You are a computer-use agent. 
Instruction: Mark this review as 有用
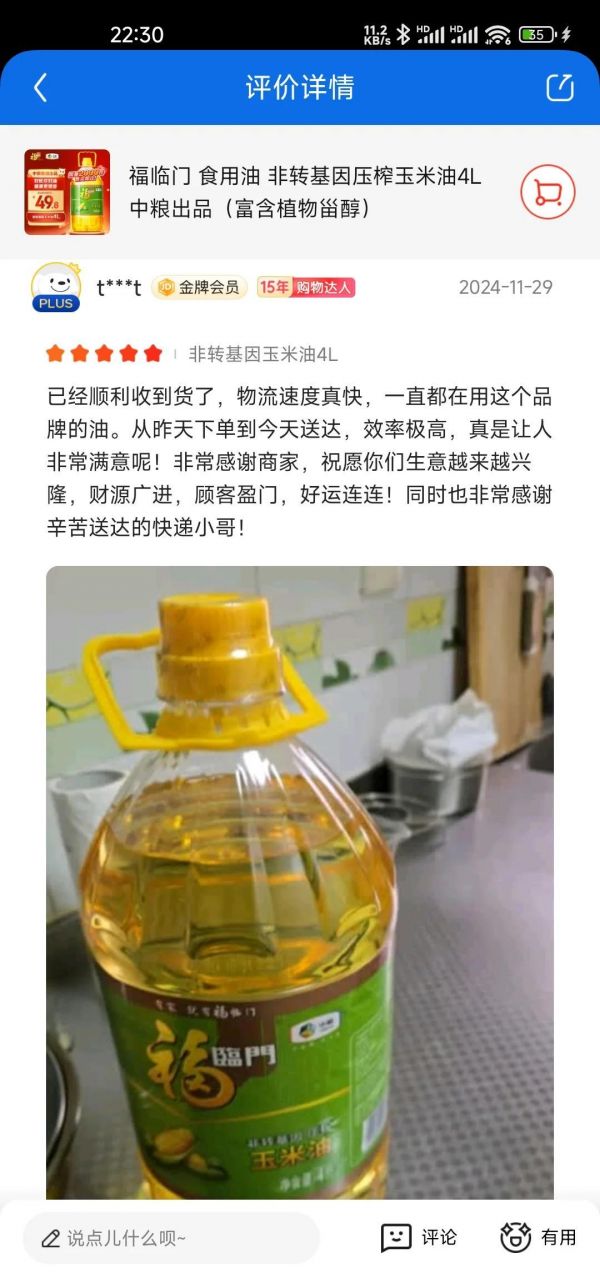[538, 1238]
